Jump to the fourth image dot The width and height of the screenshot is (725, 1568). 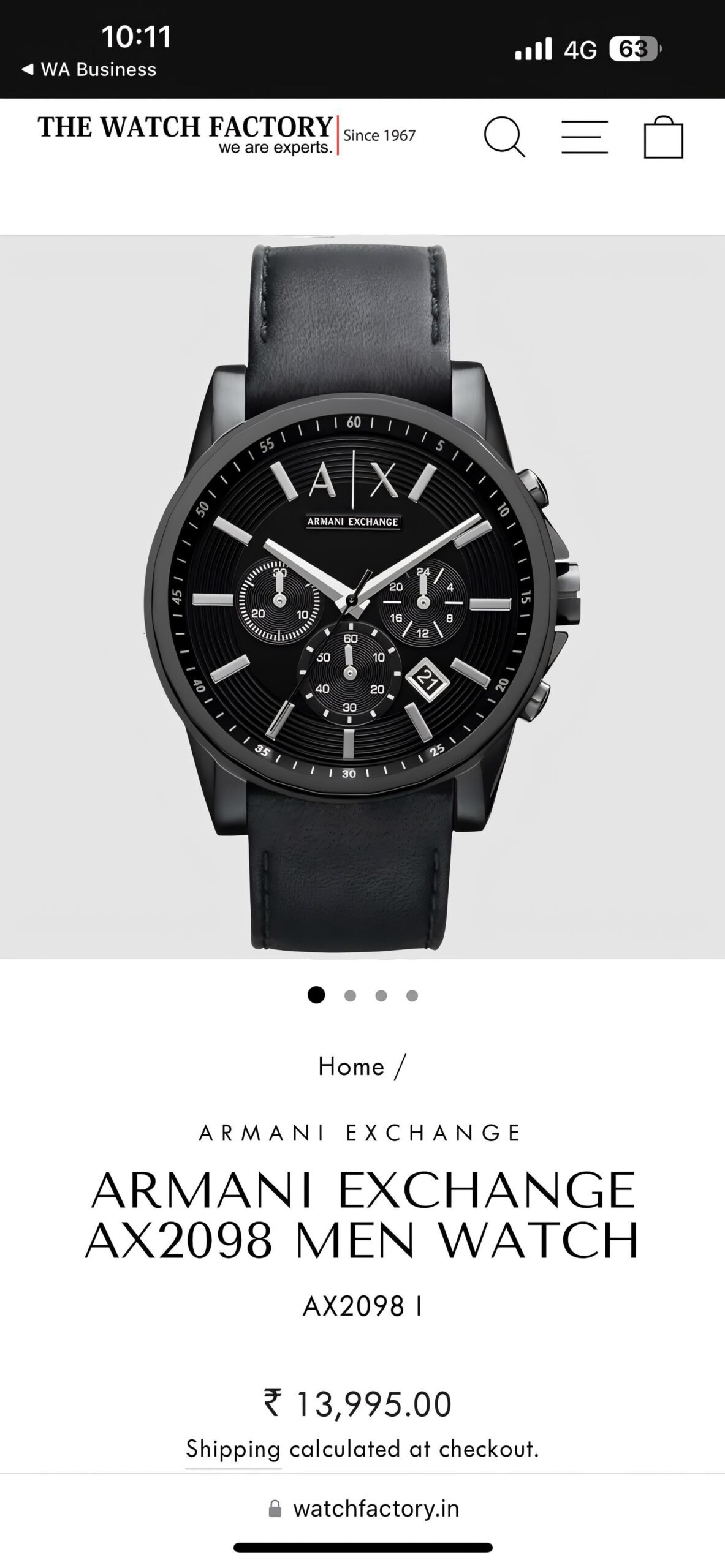[x=412, y=996]
